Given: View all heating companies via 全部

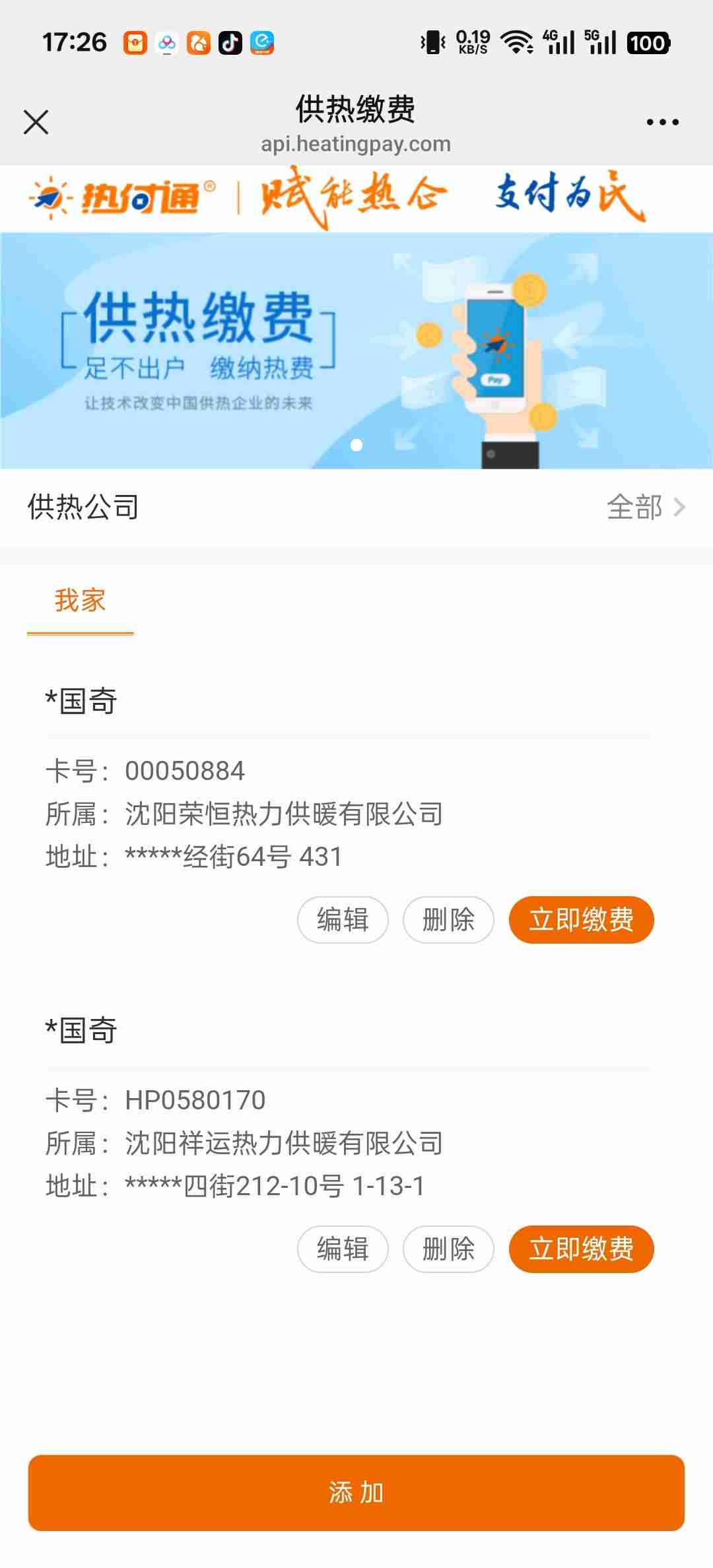Looking at the screenshot, I should point(646,507).
